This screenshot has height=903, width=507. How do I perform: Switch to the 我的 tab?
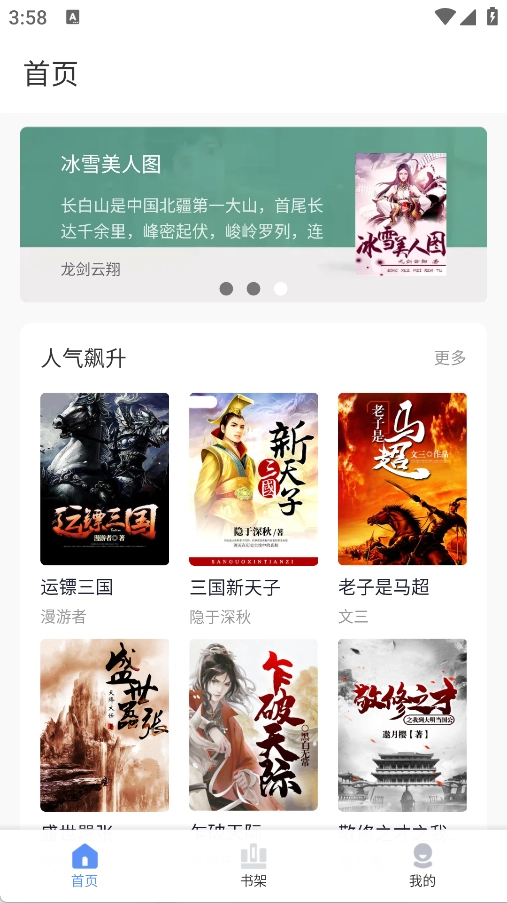tap(422, 865)
